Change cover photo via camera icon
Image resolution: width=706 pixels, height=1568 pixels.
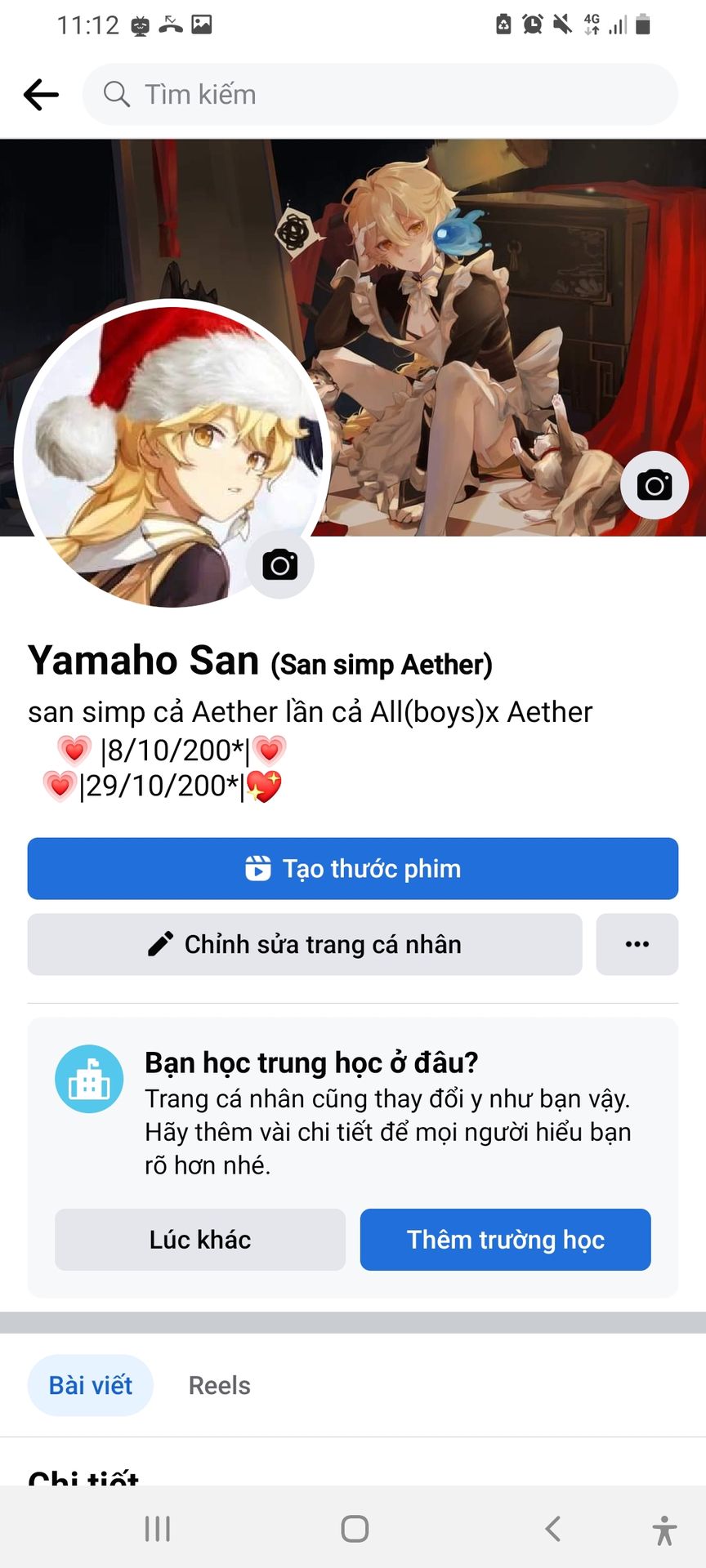[x=655, y=485]
